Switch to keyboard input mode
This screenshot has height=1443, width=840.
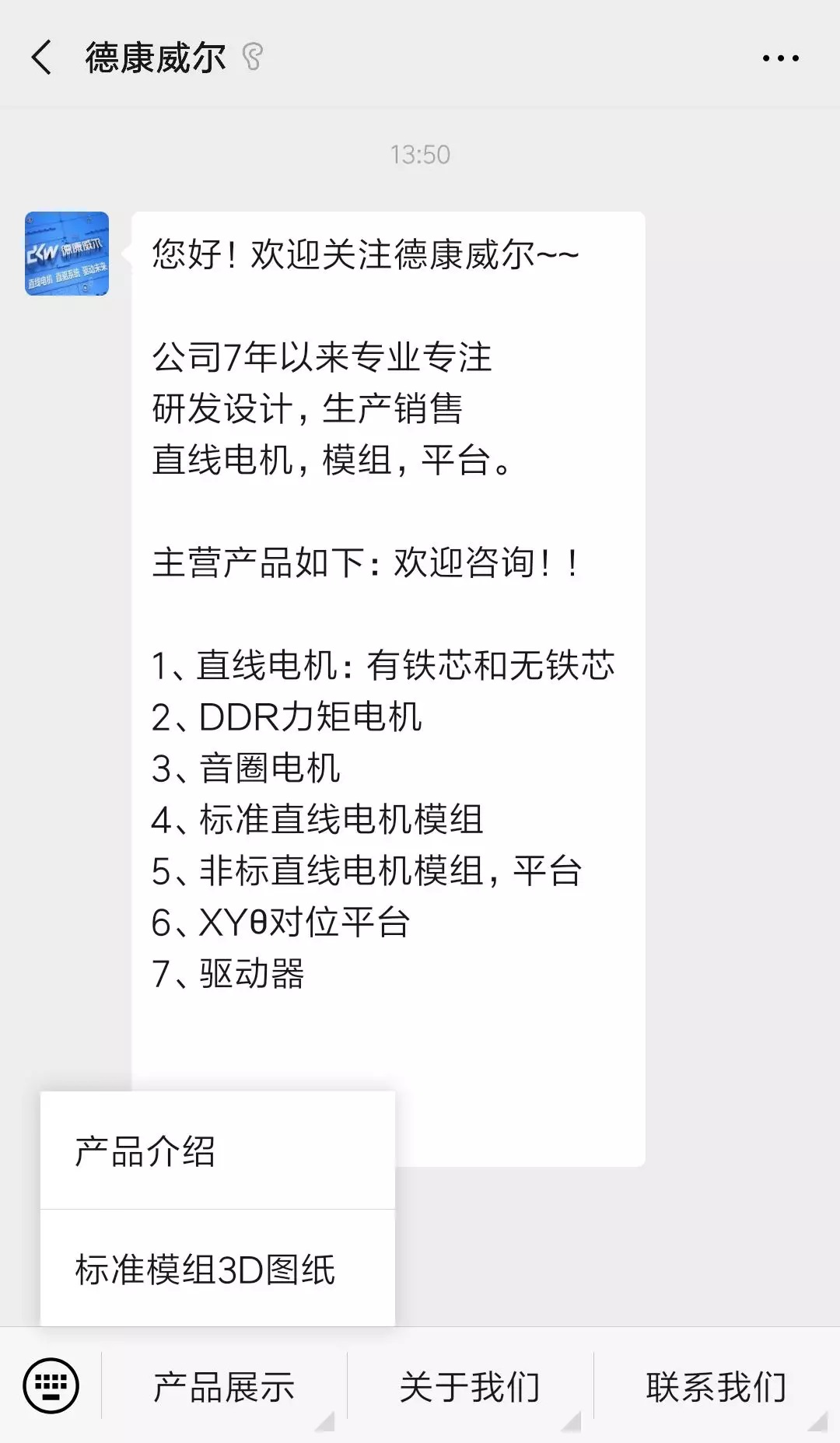point(51,1385)
